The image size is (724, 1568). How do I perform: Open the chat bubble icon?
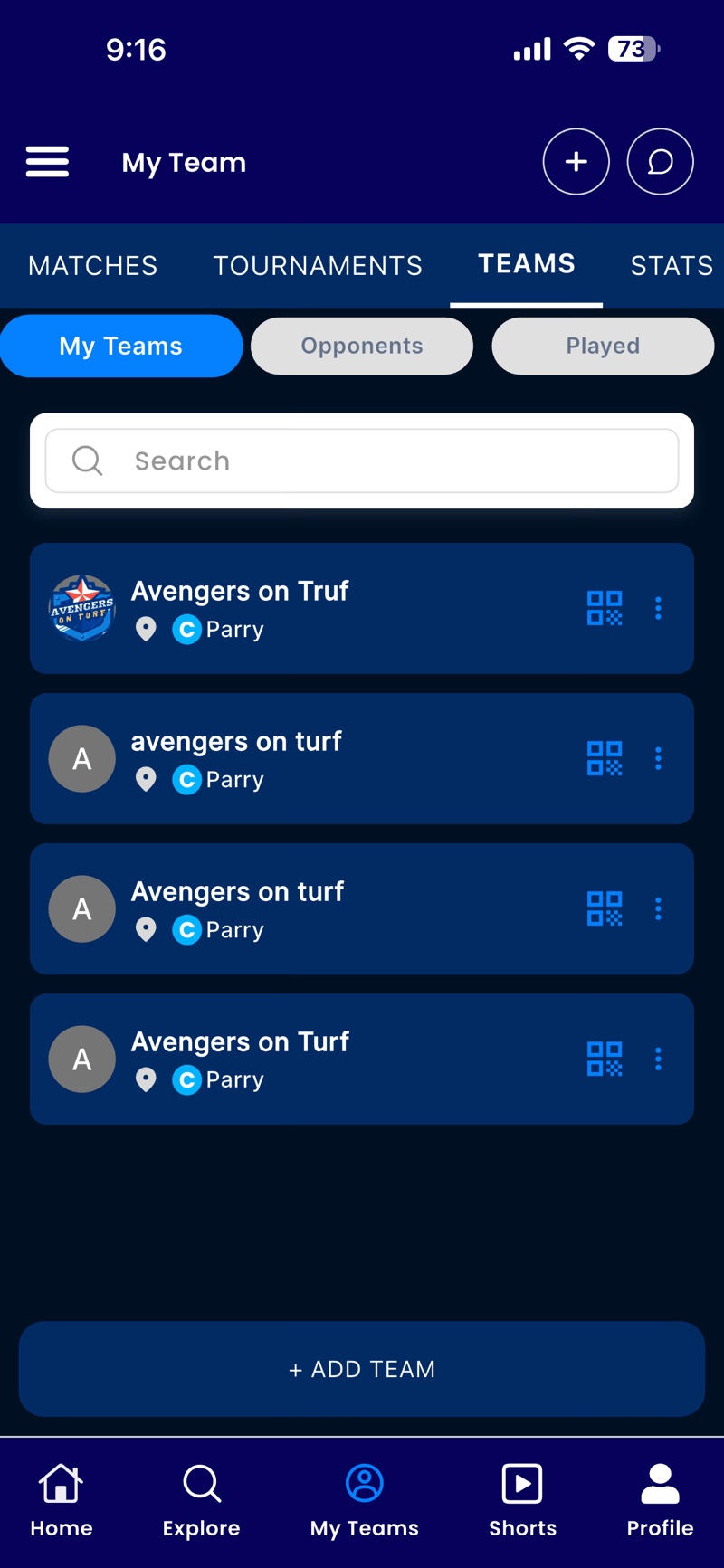tap(660, 162)
